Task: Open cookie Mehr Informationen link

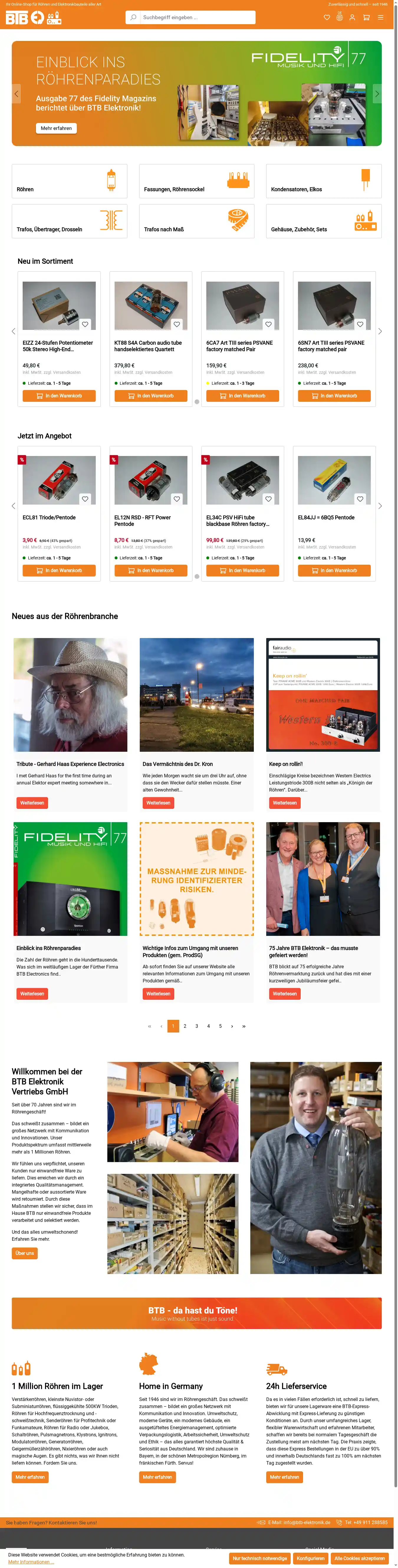Action: click(x=31, y=1562)
